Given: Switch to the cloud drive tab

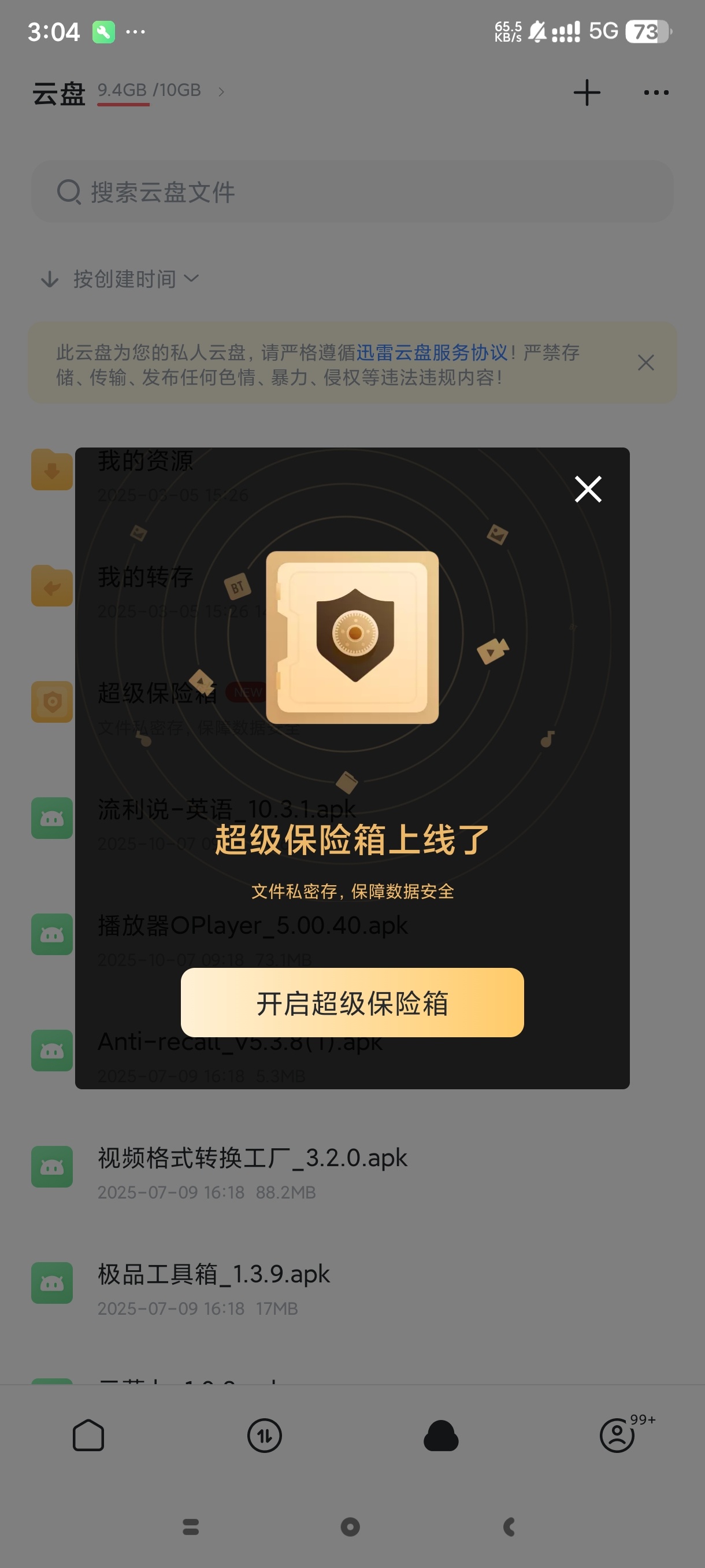Looking at the screenshot, I should click(440, 1435).
